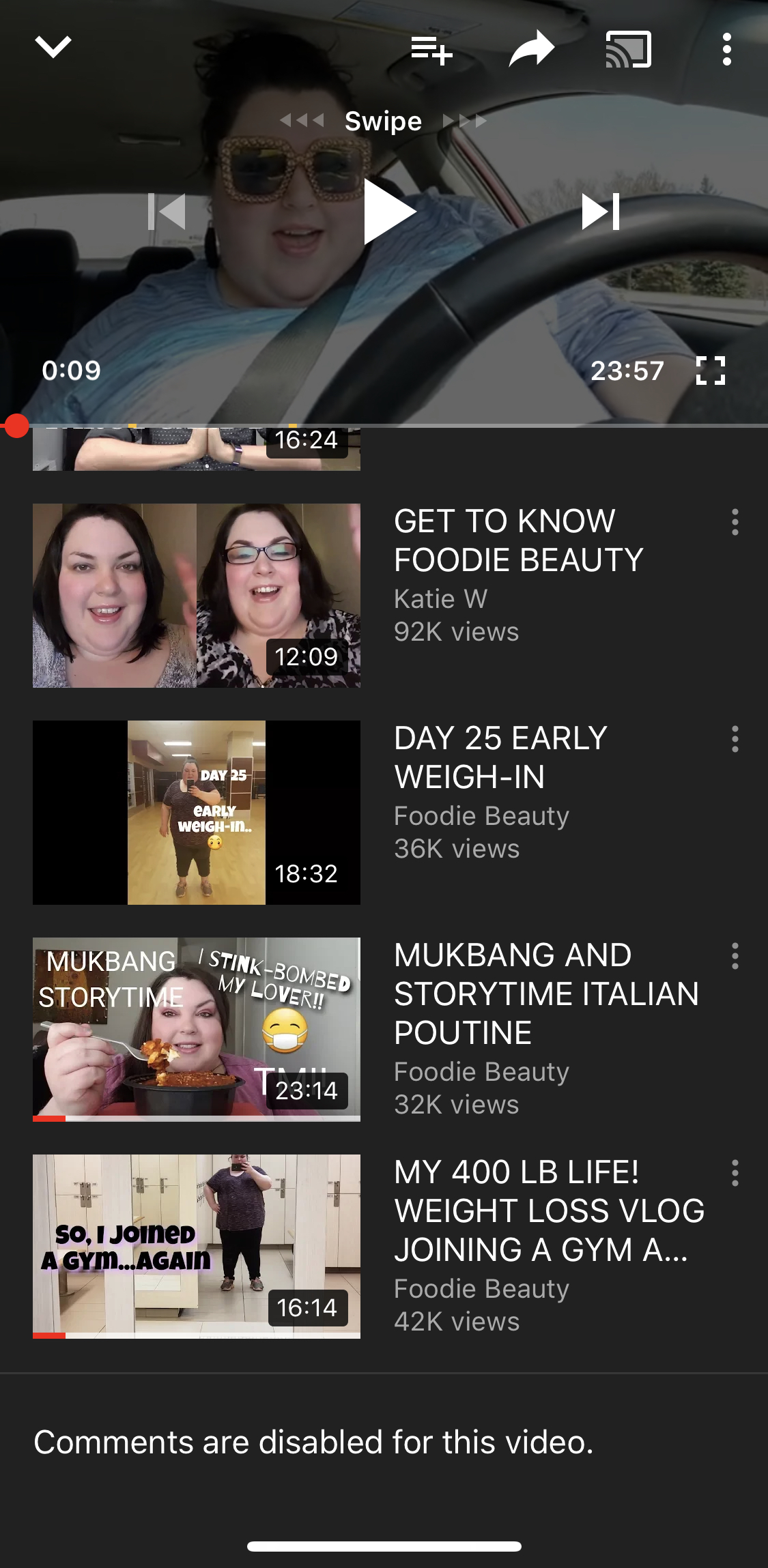Go to previous video
768x1568 pixels.
167,212
